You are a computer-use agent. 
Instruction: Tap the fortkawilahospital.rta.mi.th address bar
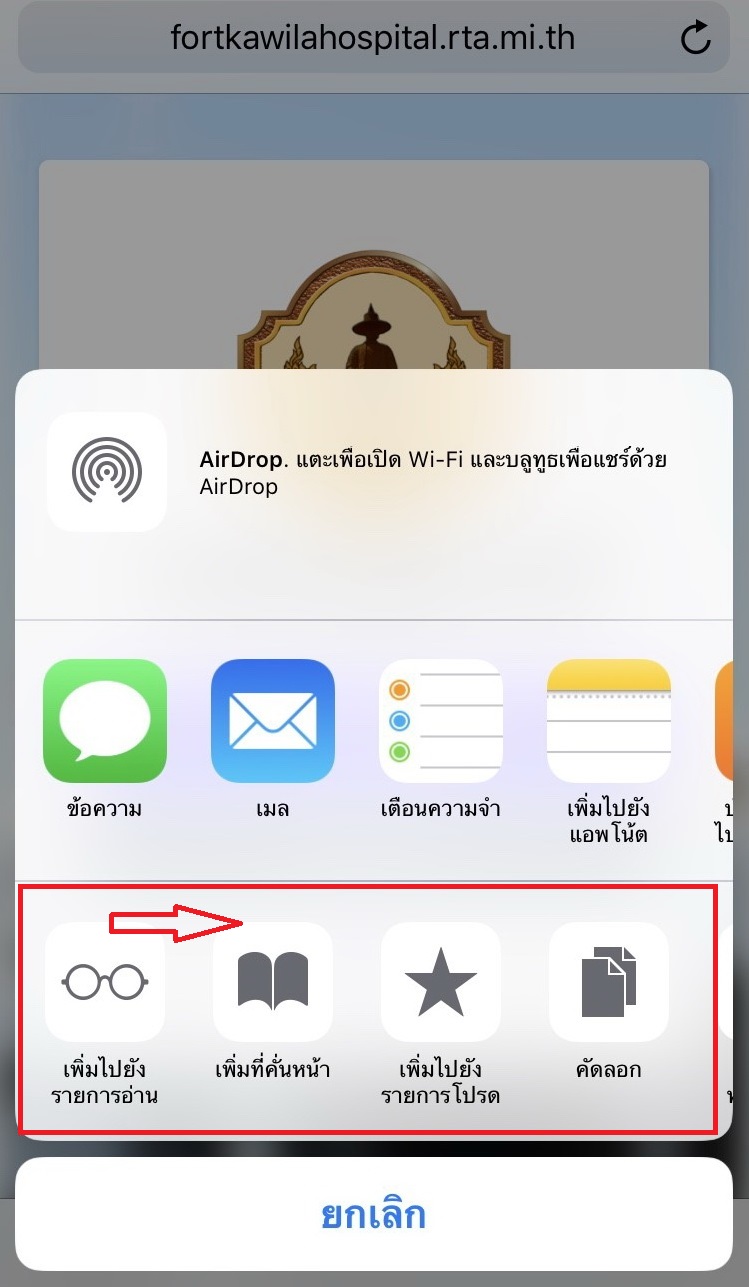(x=372, y=39)
